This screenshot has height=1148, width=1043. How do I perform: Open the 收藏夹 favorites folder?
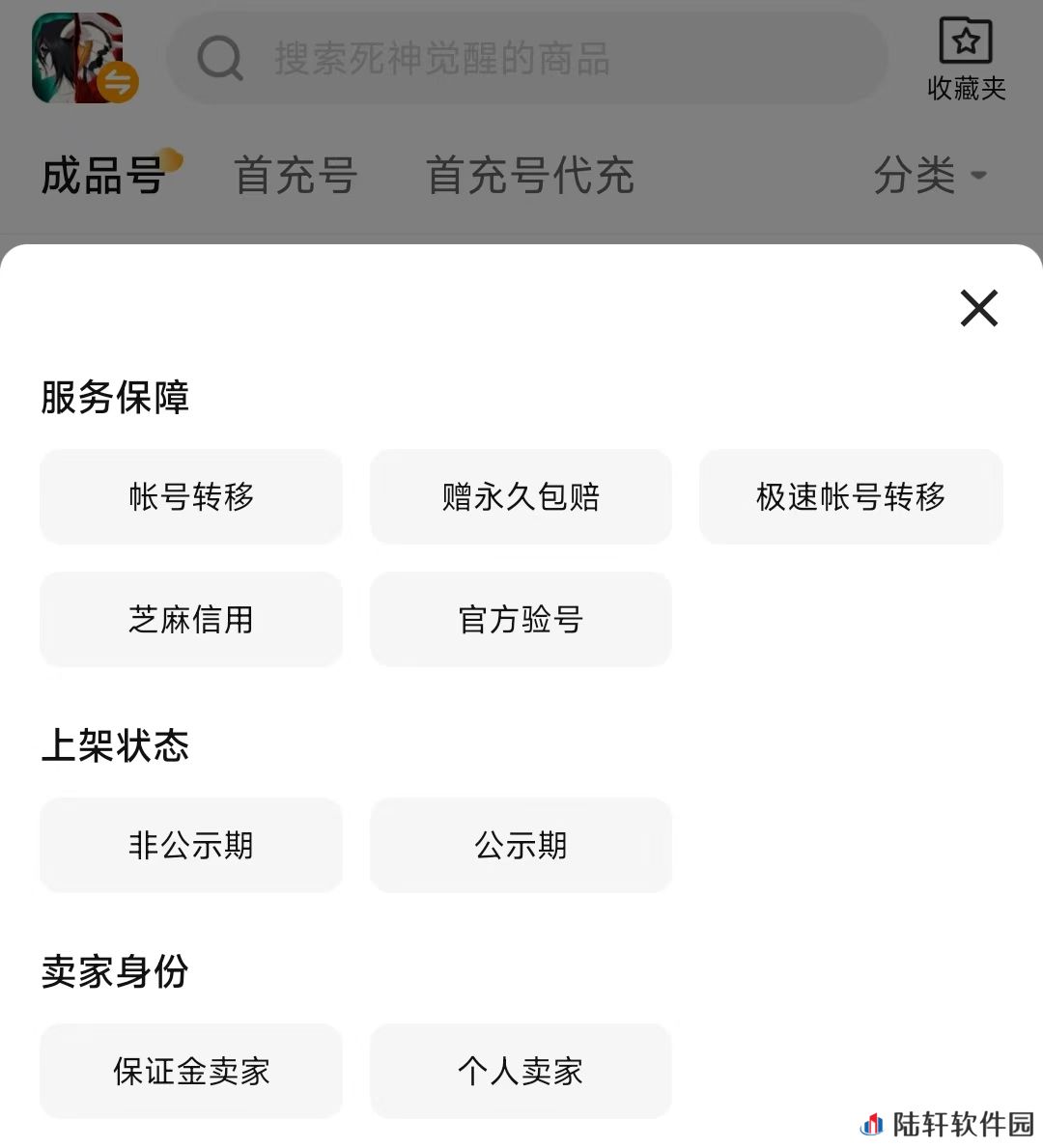point(966,58)
